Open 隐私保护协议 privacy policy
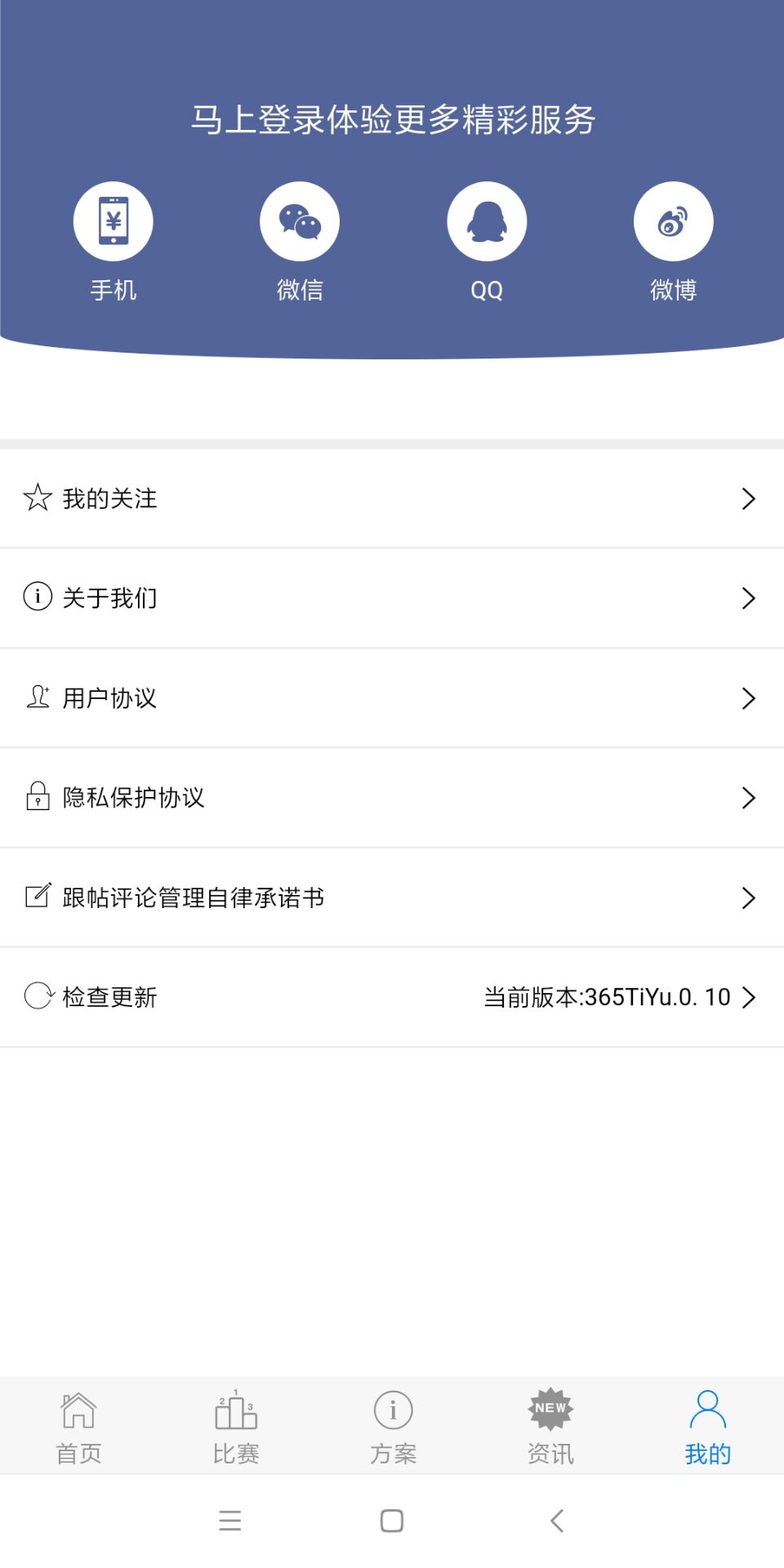Image resolution: width=784 pixels, height=1568 pixels. pos(392,798)
